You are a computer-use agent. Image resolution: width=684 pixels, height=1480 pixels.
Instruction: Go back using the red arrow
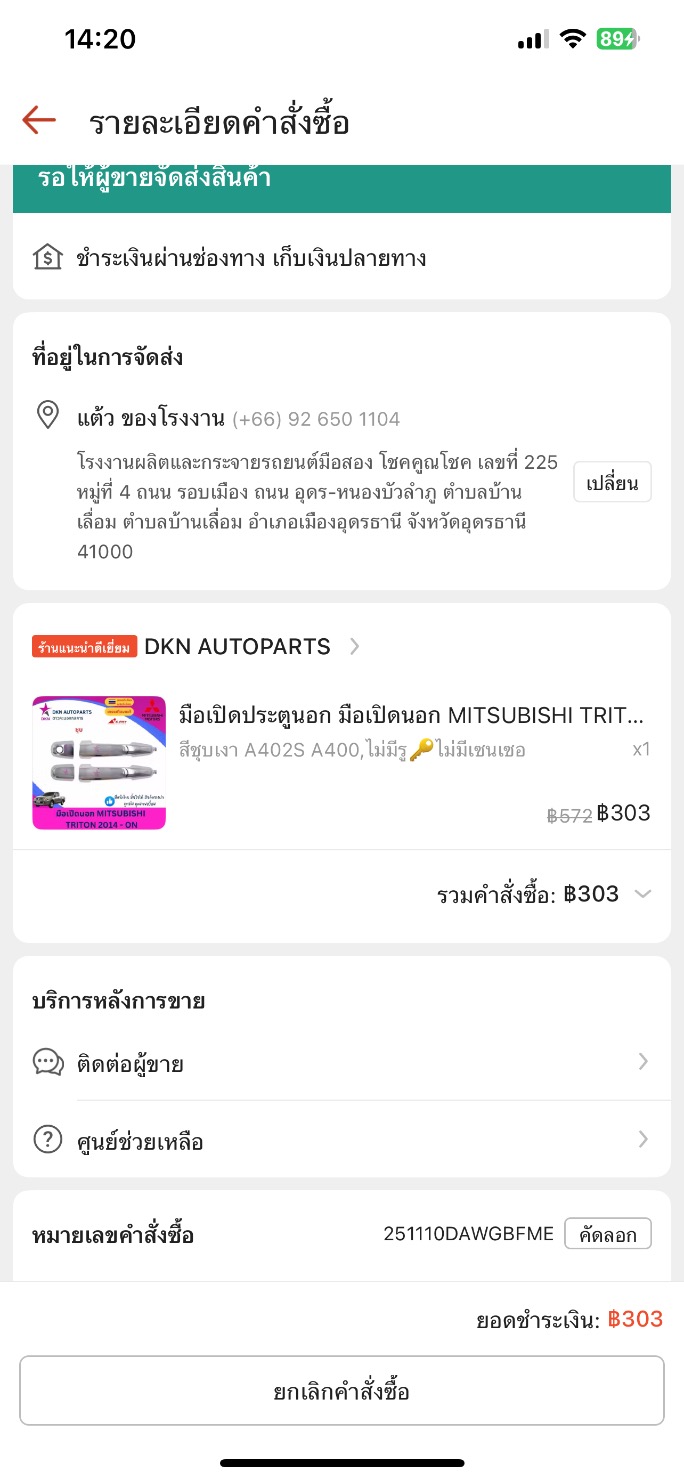coord(39,121)
